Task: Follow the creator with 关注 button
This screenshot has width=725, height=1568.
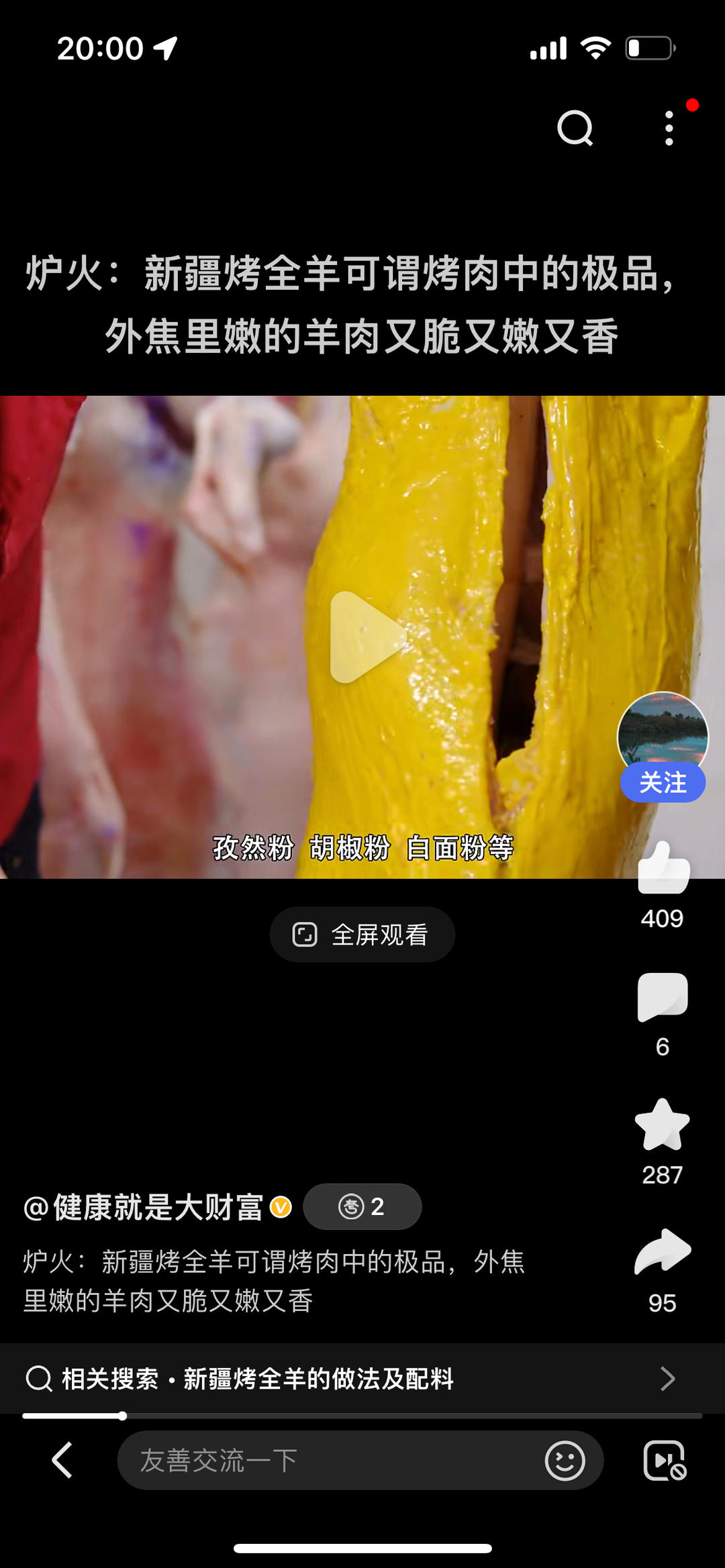Action: [663, 783]
